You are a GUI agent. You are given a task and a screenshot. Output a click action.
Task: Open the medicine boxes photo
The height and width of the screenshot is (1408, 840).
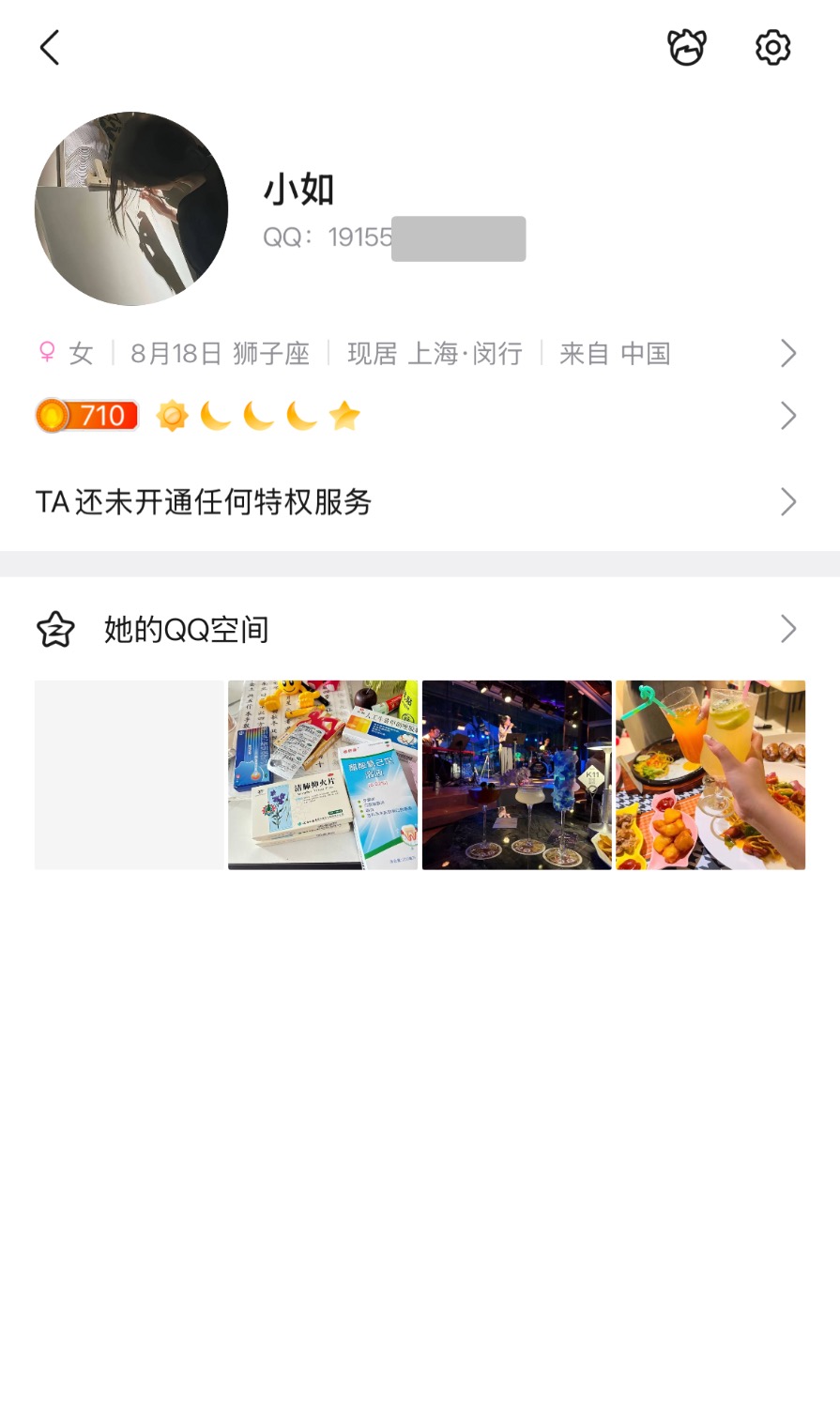click(323, 775)
